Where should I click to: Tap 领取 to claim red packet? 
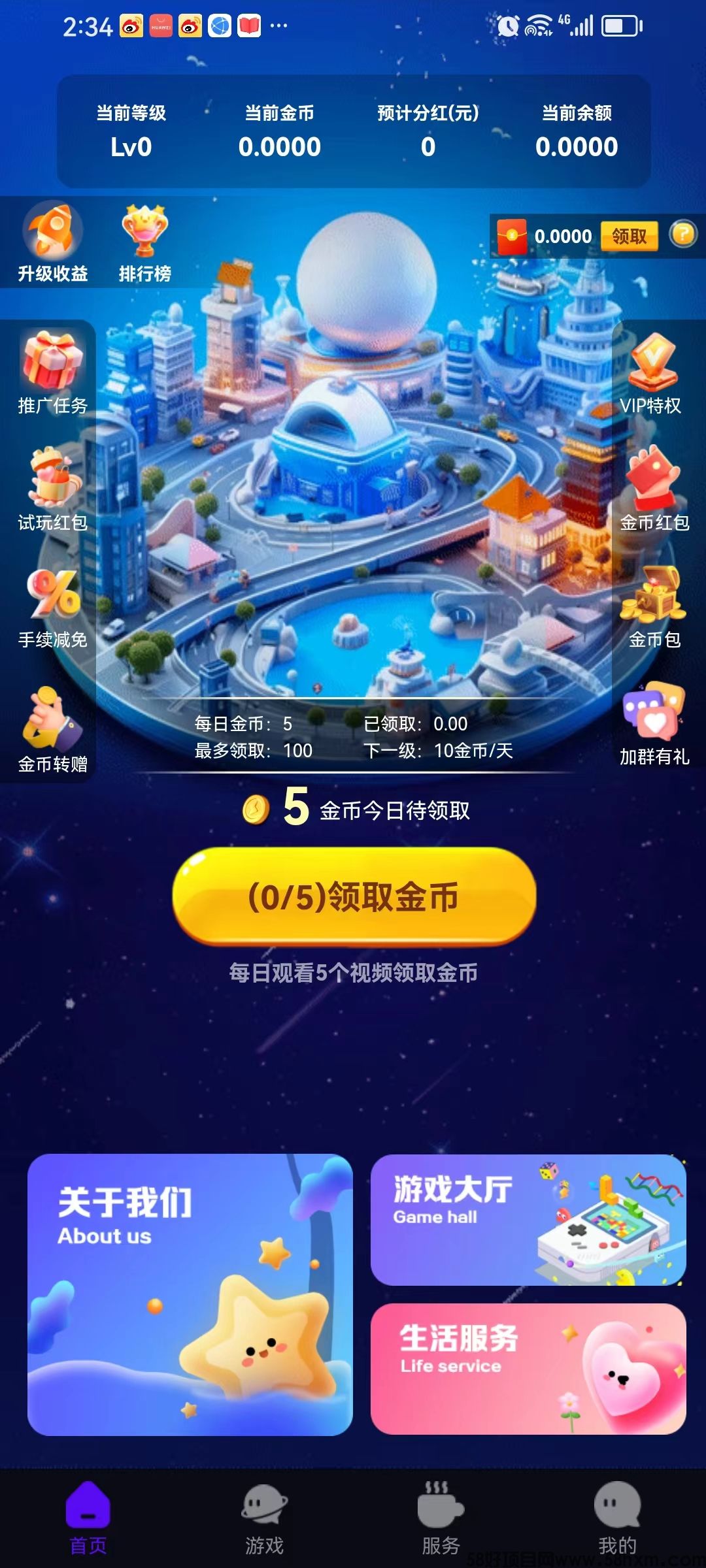629,236
